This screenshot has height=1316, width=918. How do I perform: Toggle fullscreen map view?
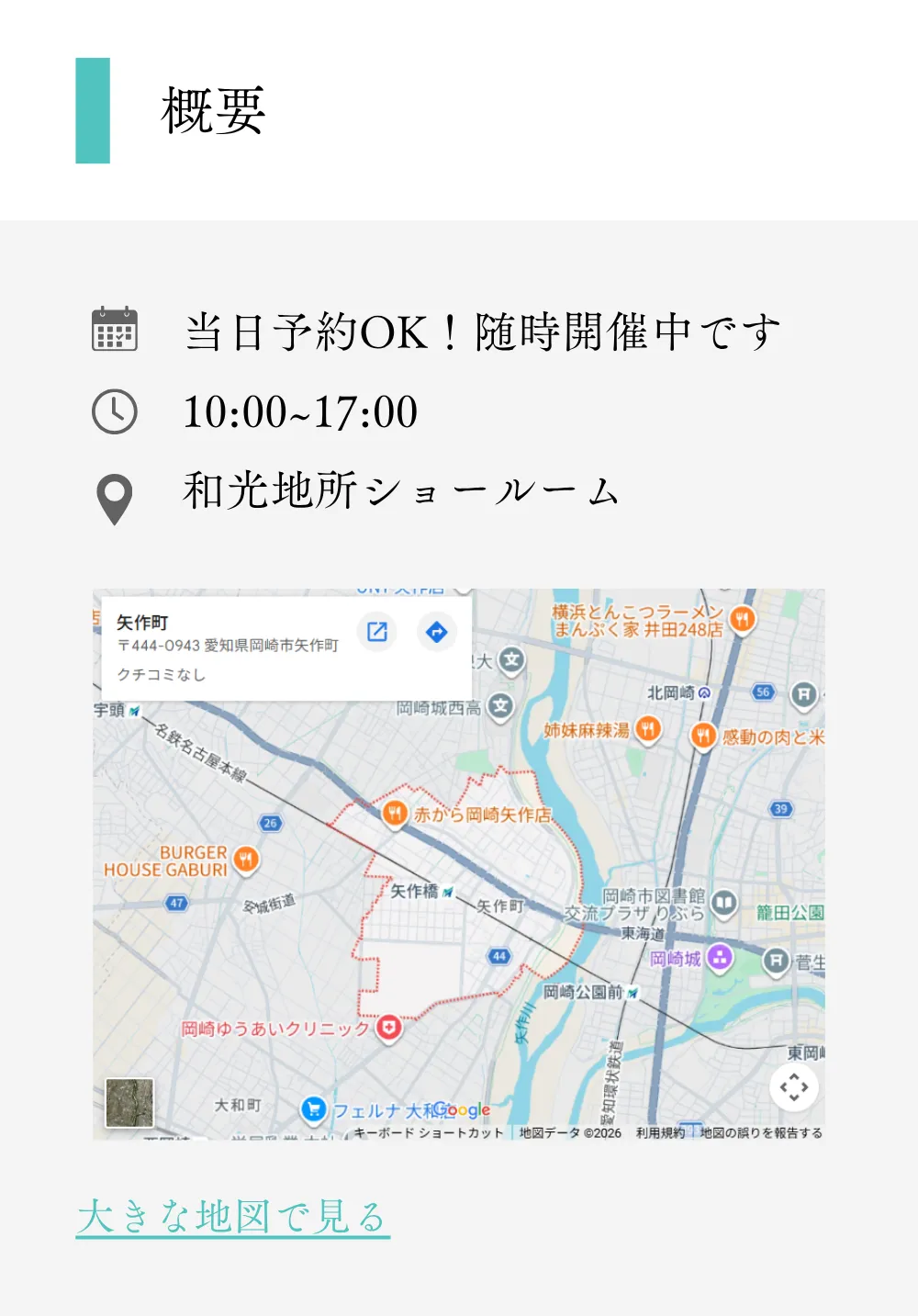(794, 1087)
